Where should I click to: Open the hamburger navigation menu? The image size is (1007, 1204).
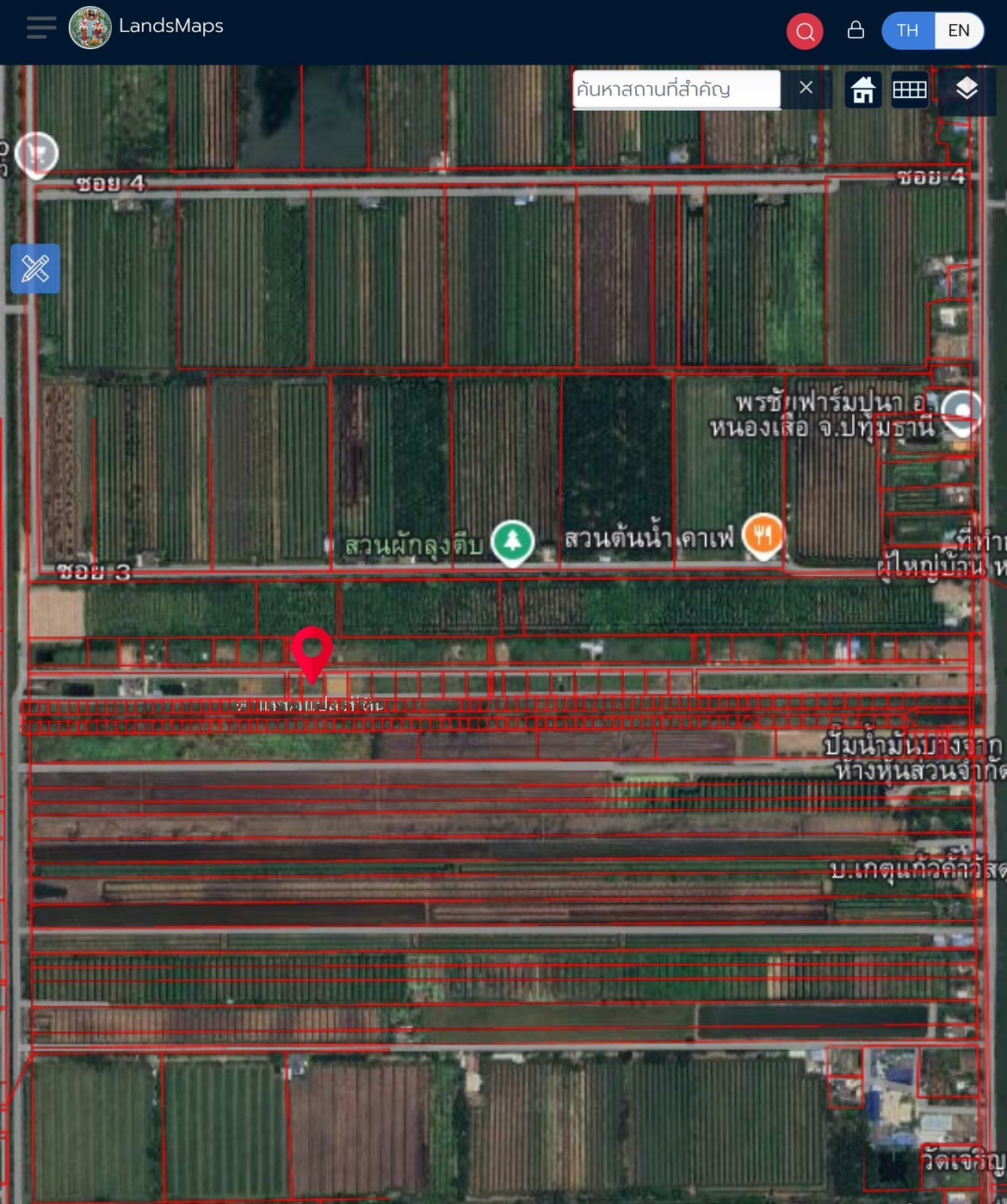tap(40, 28)
